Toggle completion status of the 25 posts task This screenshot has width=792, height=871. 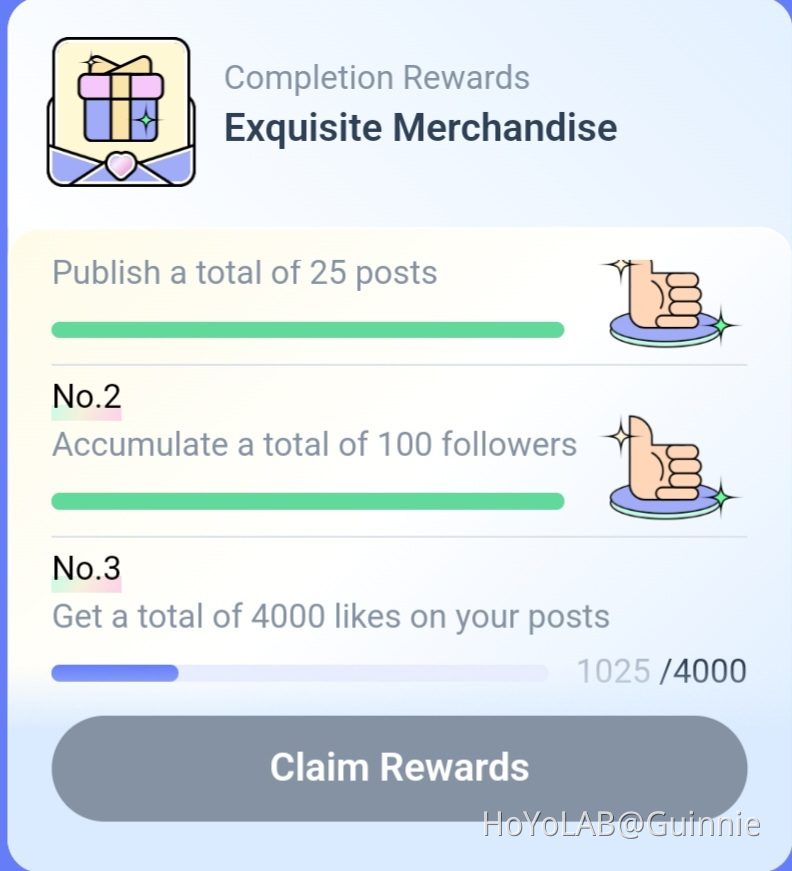pos(245,272)
